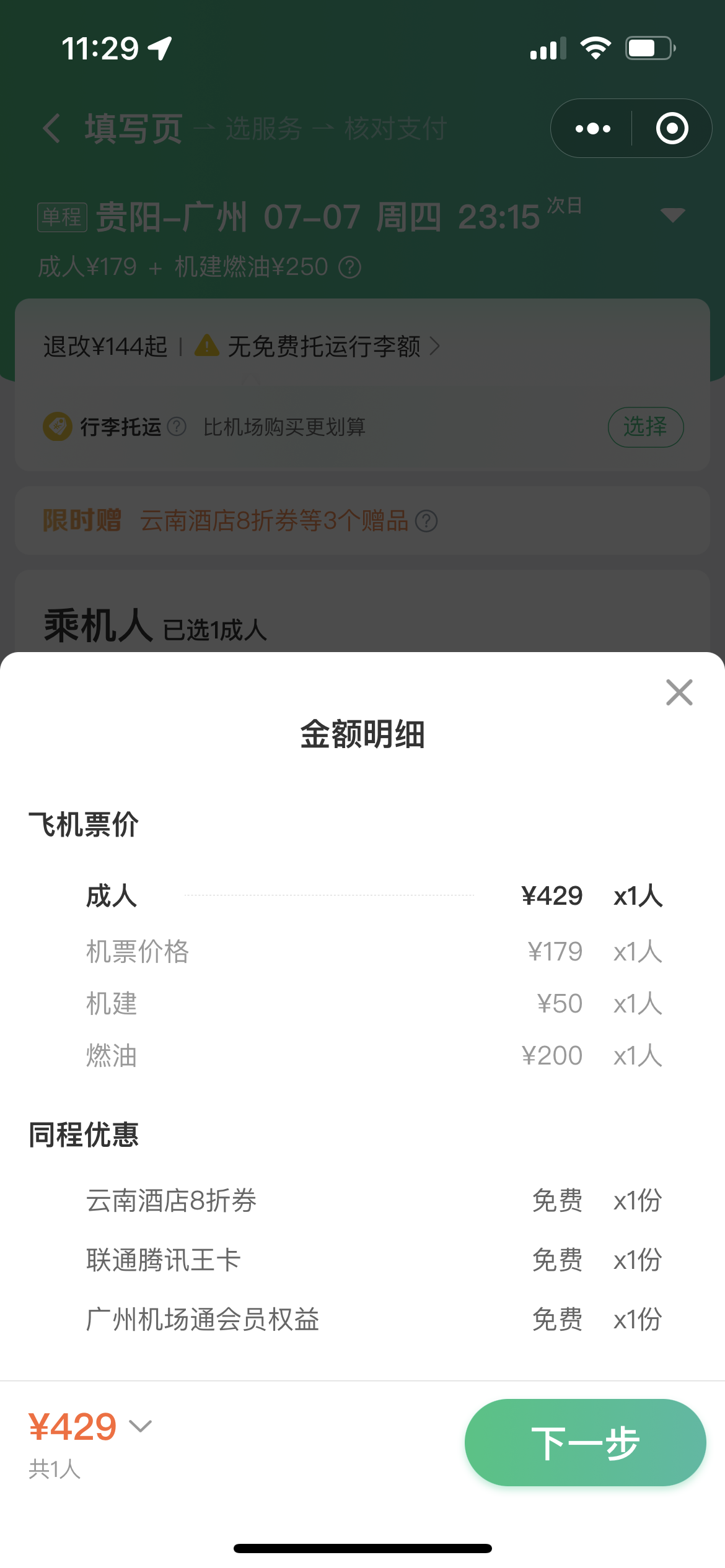Tap 下一步 to continue booking
This screenshot has height=1568, width=725.
[x=585, y=1442]
